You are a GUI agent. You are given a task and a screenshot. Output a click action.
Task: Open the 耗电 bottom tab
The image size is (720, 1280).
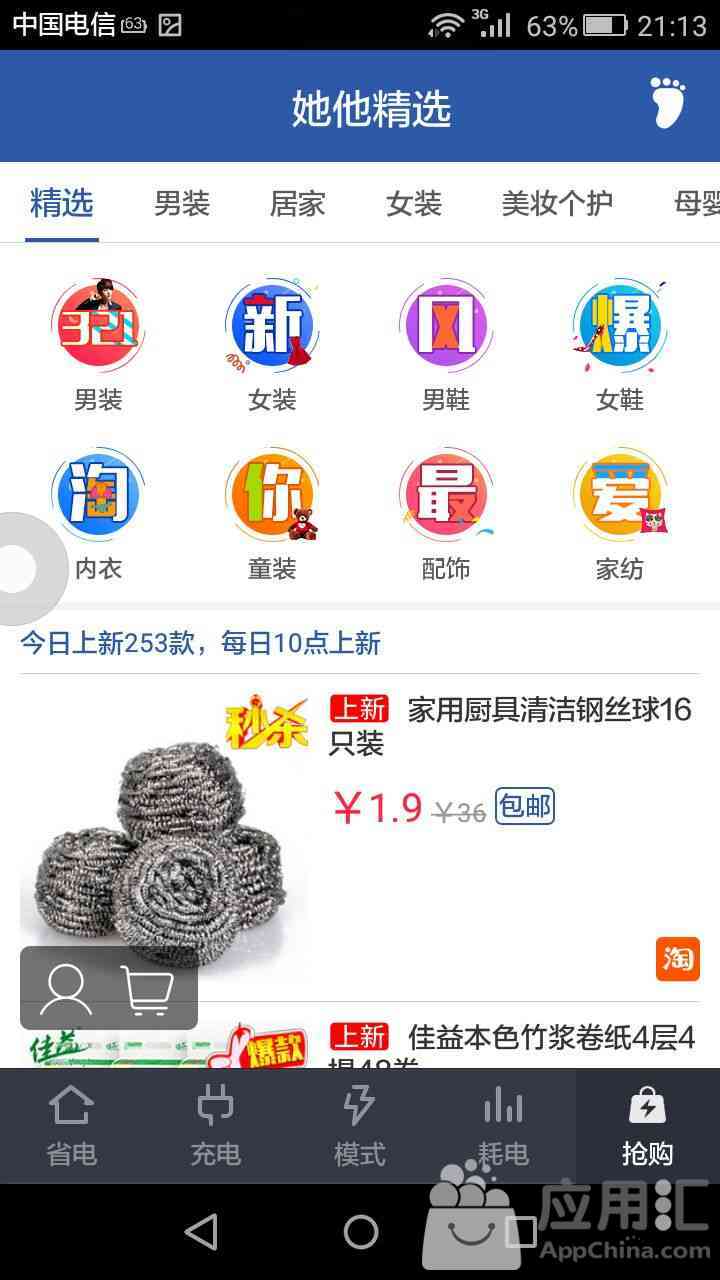tap(504, 1126)
